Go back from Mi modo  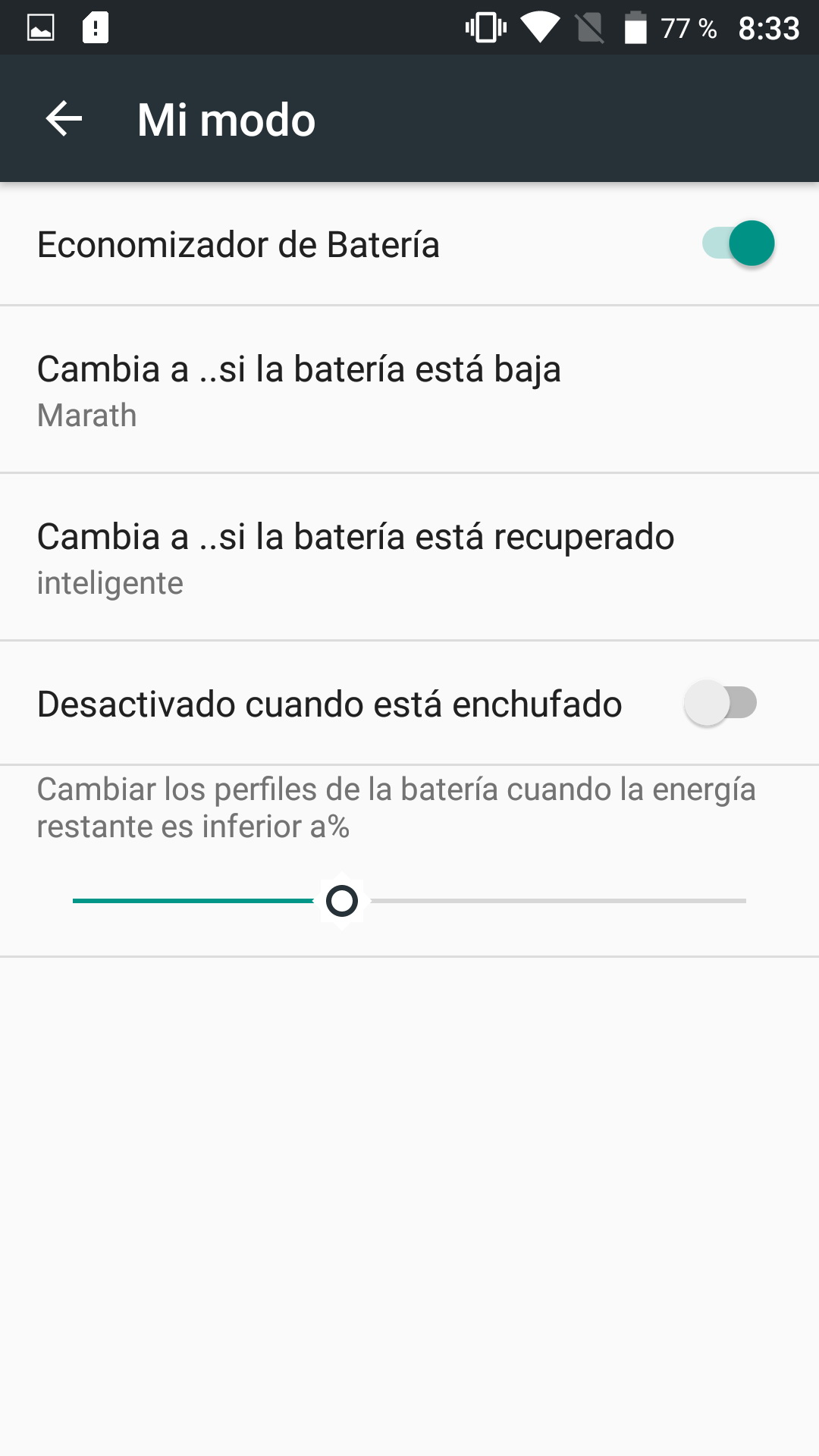pyautogui.click(x=64, y=119)
